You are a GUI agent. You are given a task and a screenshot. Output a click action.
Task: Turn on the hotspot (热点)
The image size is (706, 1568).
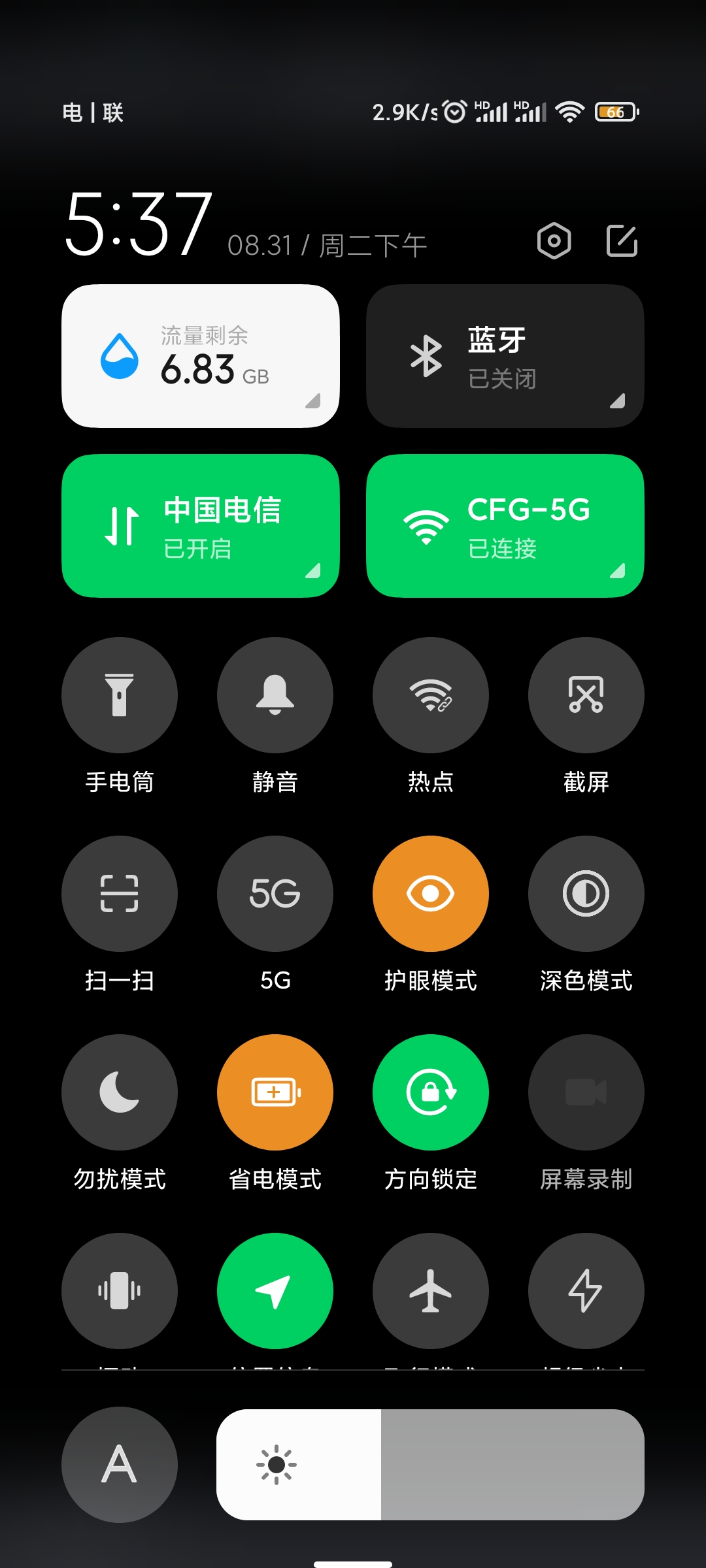(431, 695)
